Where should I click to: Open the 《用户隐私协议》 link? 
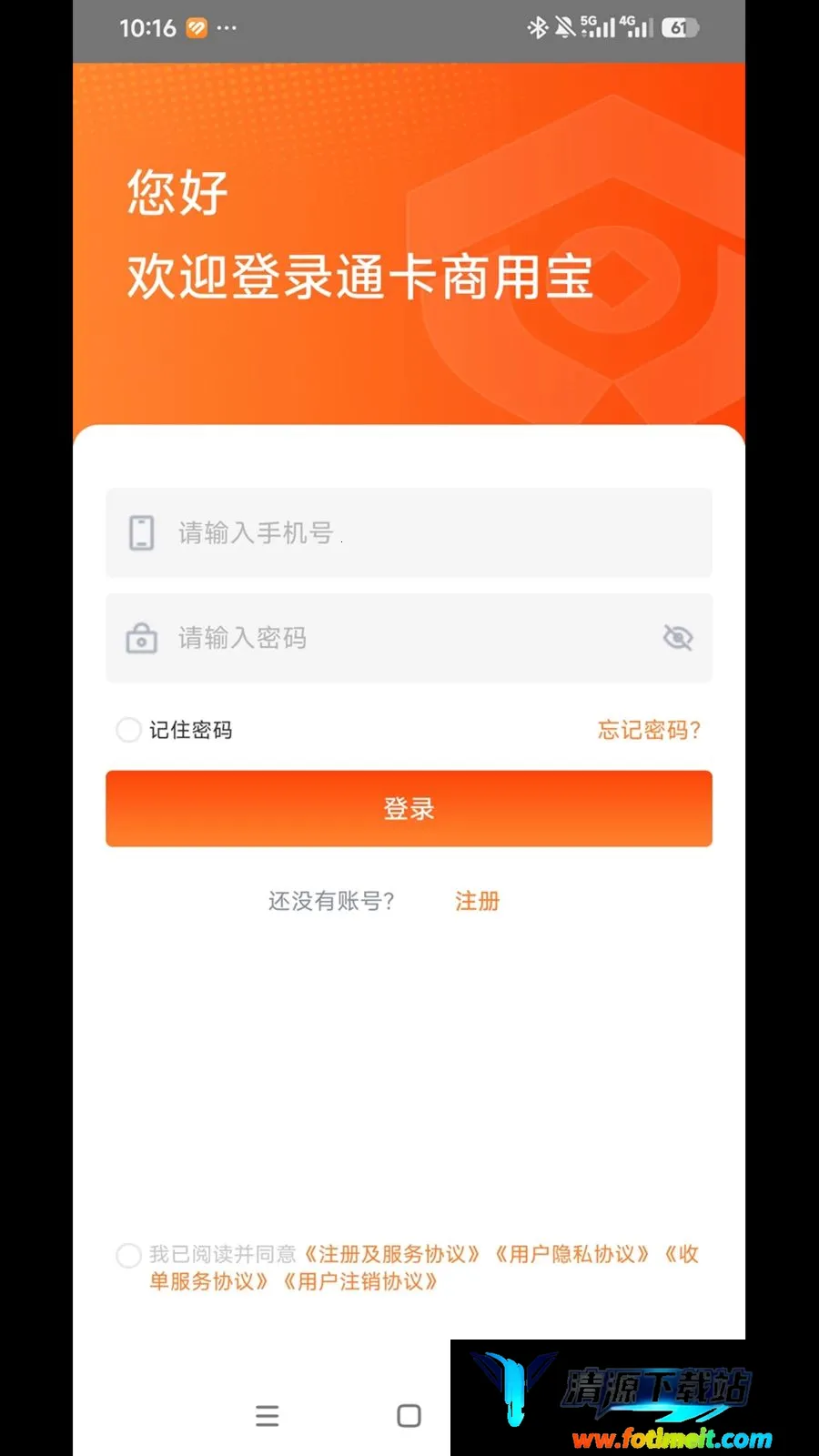click(571, 1254)
